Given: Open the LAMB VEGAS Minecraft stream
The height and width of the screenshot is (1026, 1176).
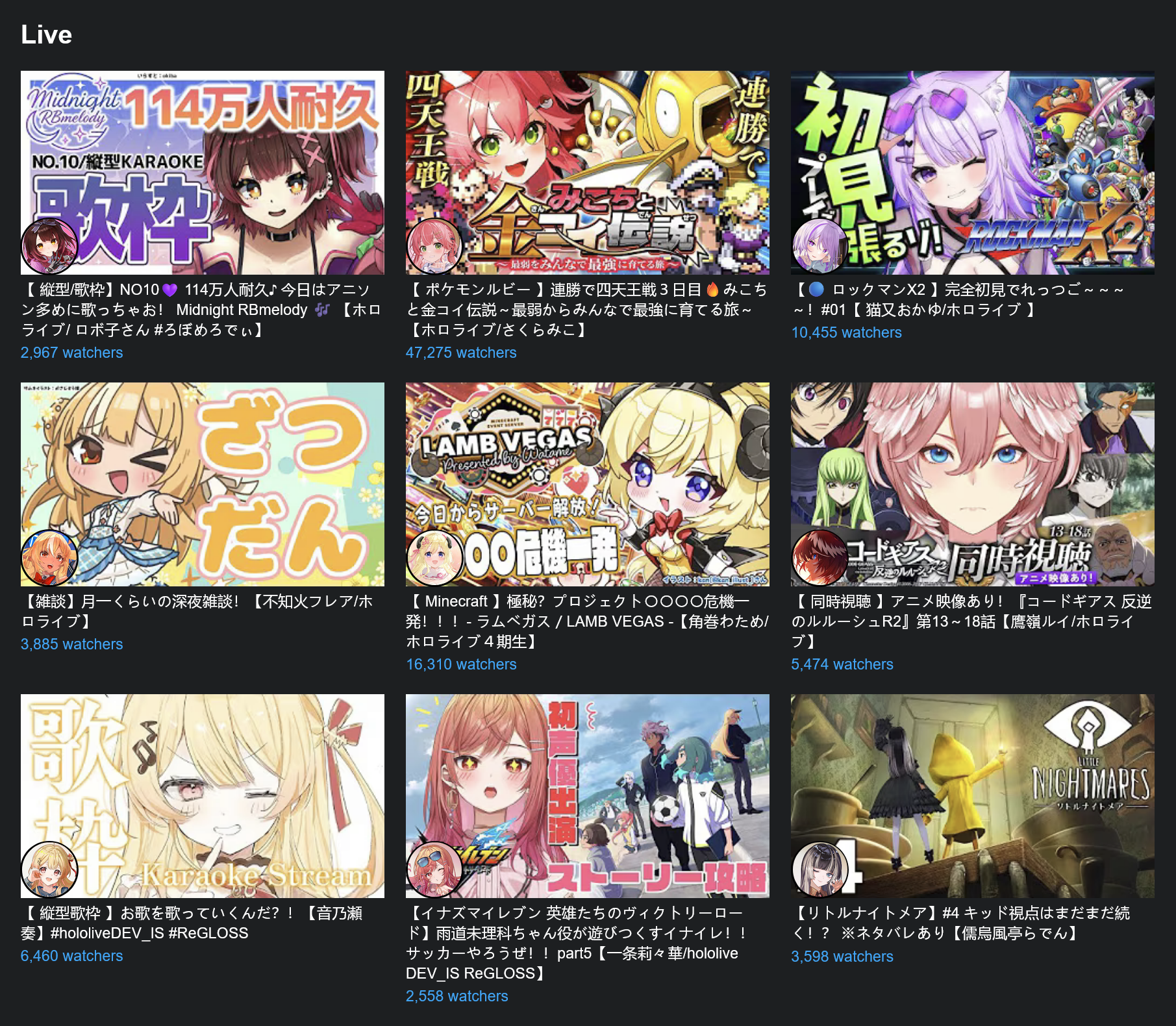Looking at the screenshot, I should tap(587, 484).
